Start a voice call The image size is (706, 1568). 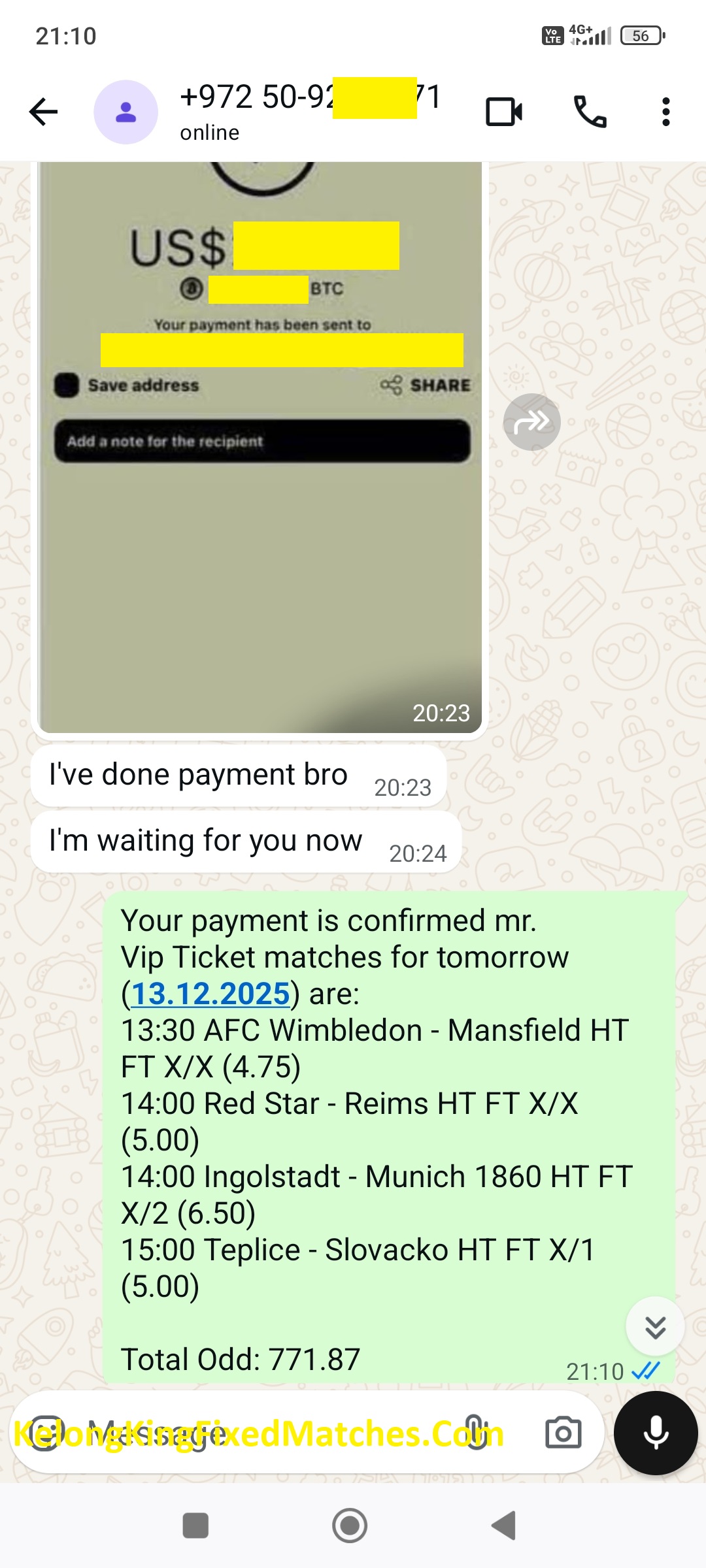coord(590,112)
